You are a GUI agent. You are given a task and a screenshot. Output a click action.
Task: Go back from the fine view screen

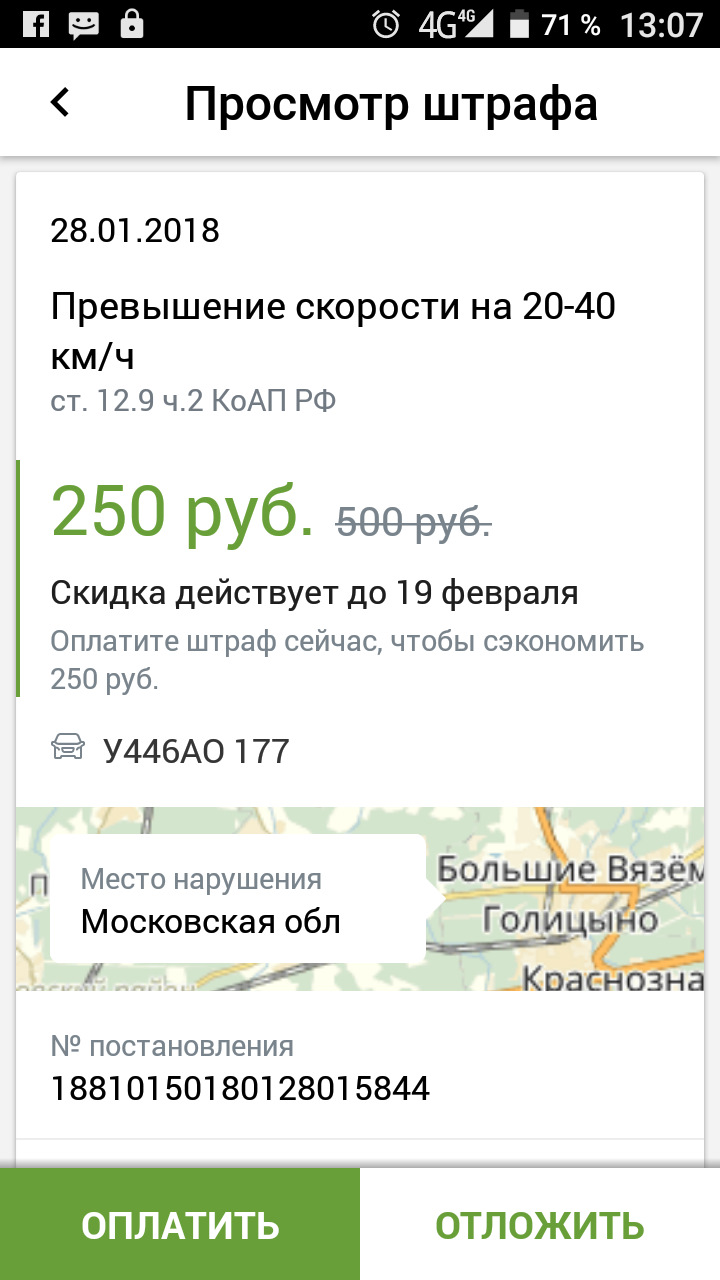[61, 103]
